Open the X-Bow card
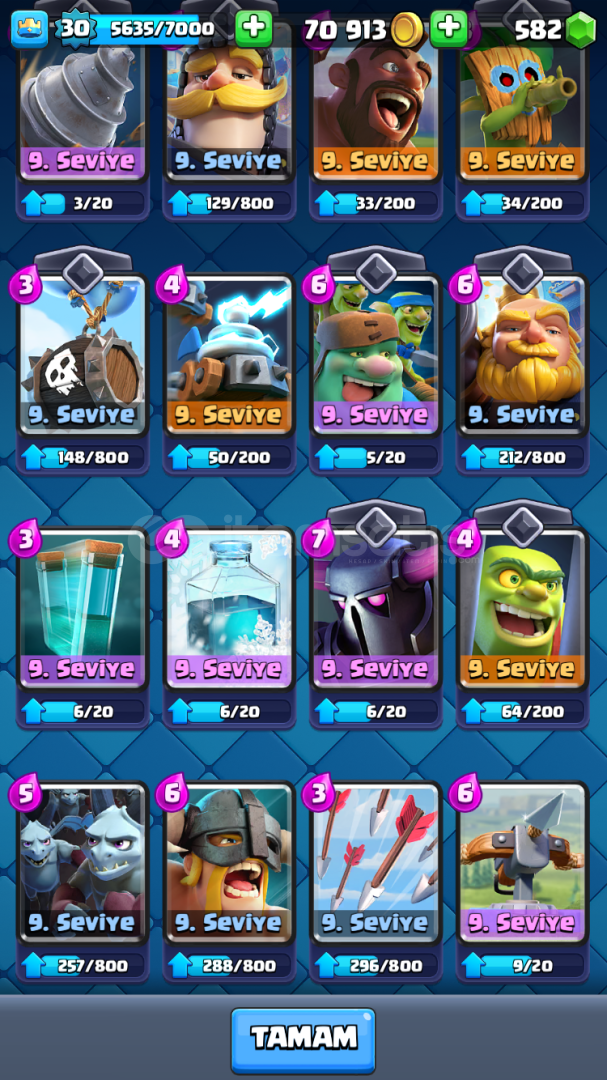This screenshot has height=1080, width=607. [523, 860]
